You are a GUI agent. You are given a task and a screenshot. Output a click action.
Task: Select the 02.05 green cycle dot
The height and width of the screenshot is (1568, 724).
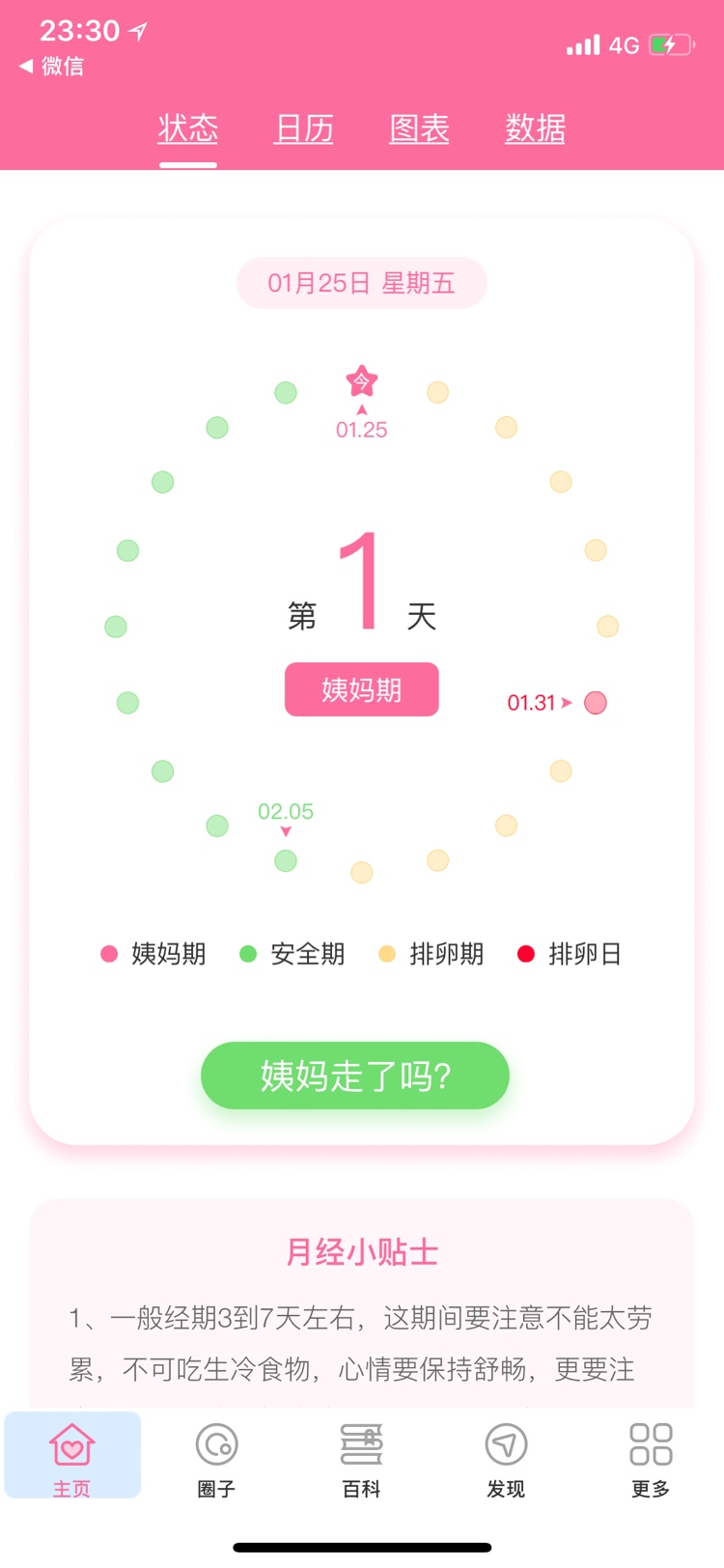(x=286, y=860)
